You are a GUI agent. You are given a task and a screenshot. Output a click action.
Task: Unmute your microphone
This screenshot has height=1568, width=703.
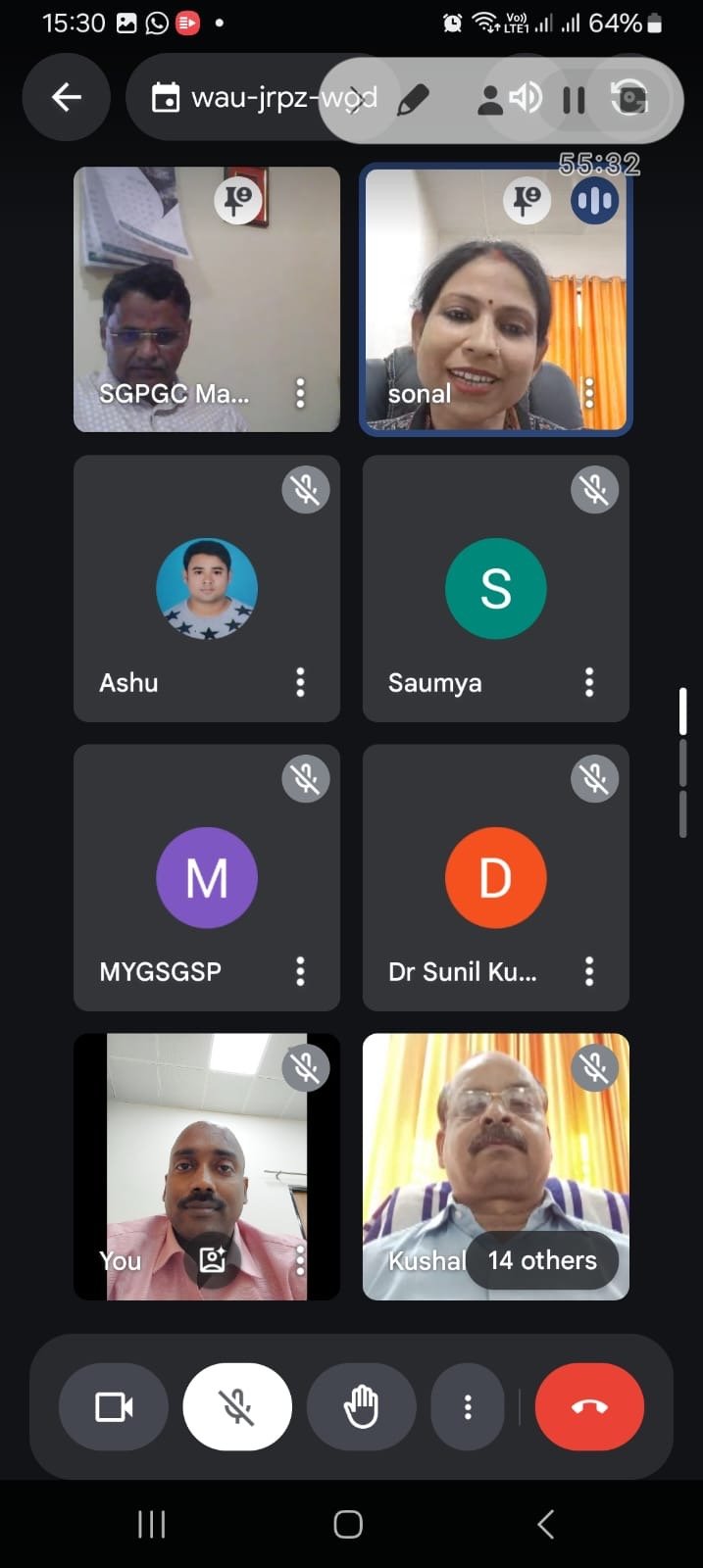(x=237, y=1407)
